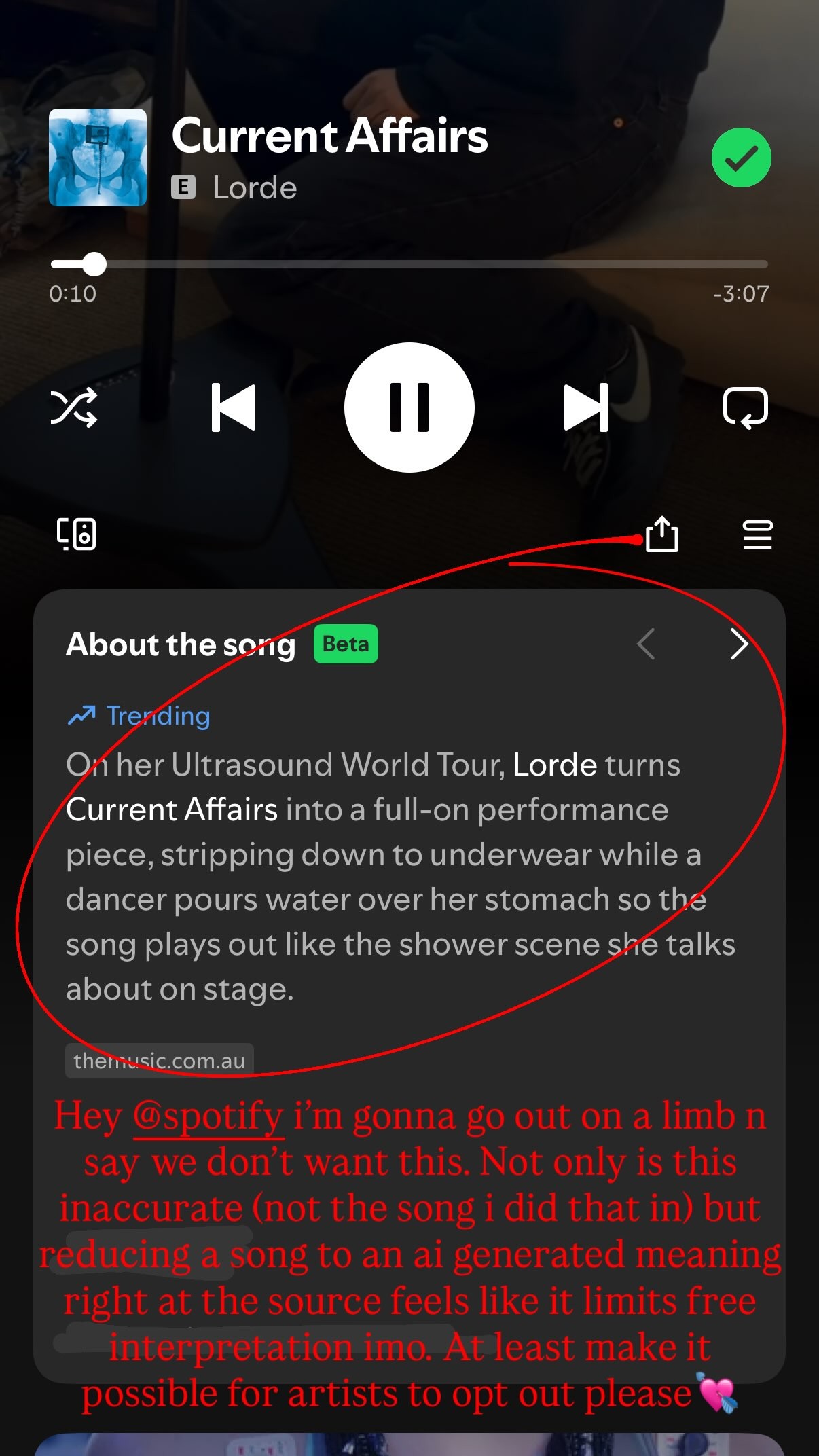Show the previous About the song card
The height and width of the screenshot is (1456, 819).
click(x=647, y=644)
